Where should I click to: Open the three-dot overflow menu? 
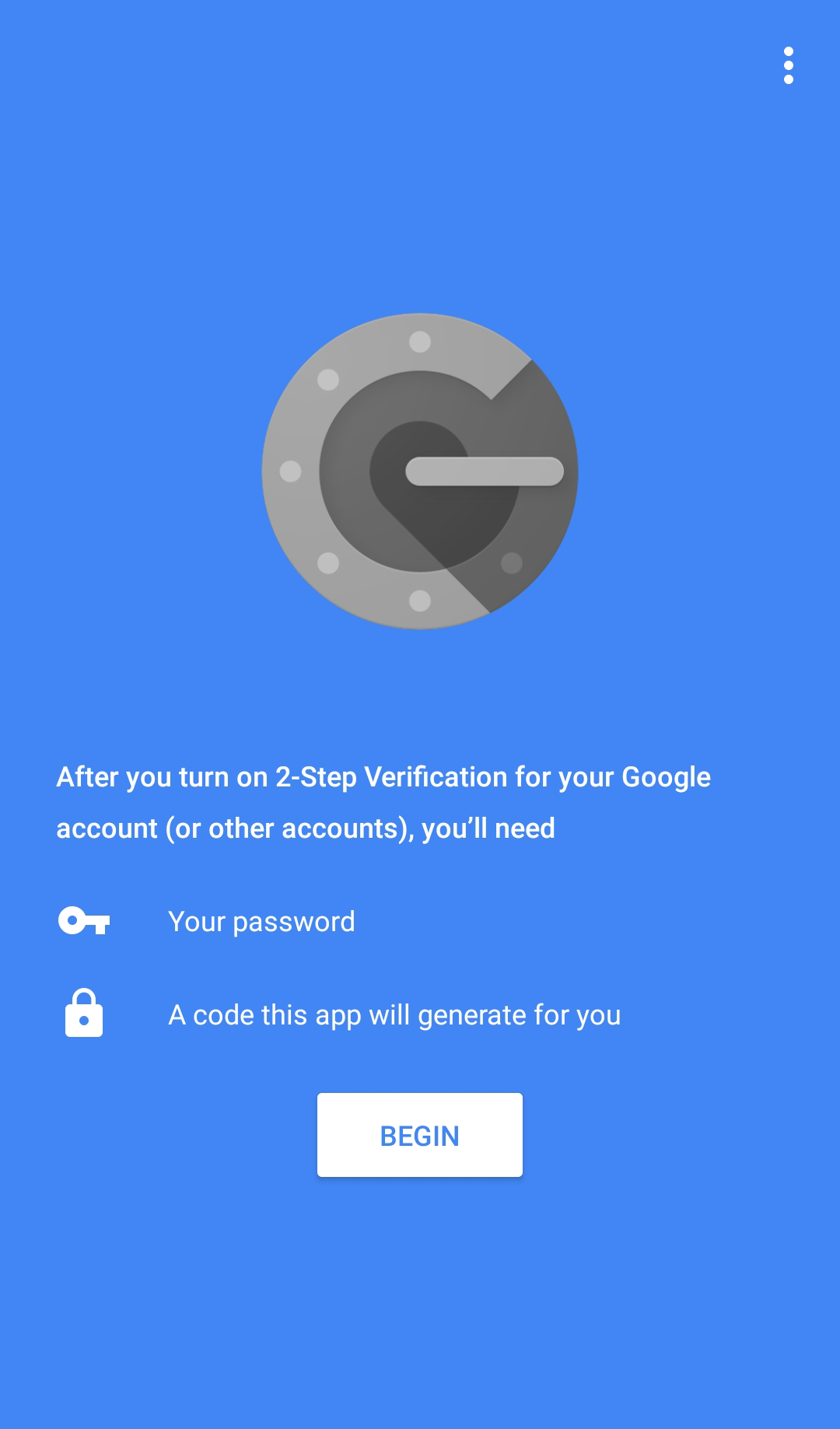tap(789, 65)
